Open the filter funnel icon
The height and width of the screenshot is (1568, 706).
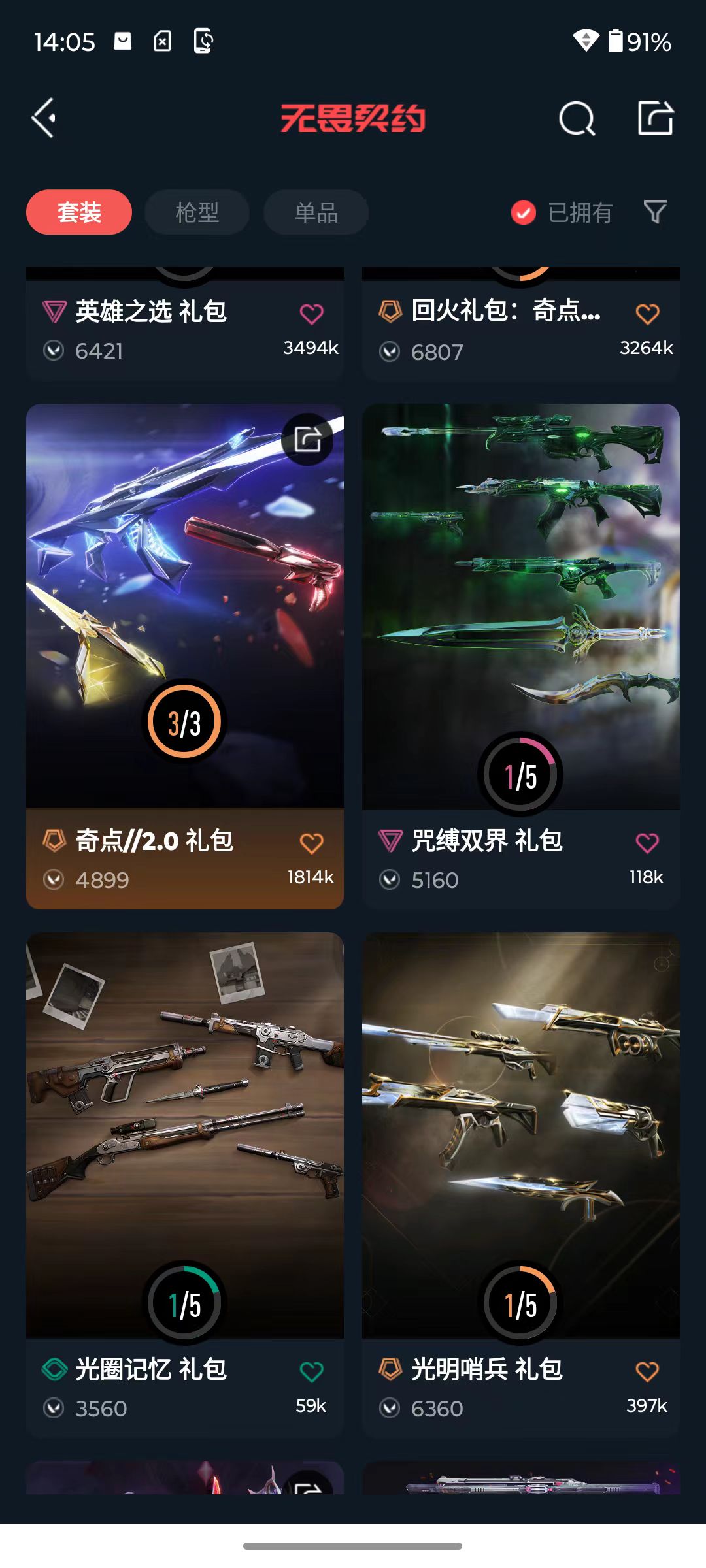pos(655,212)
